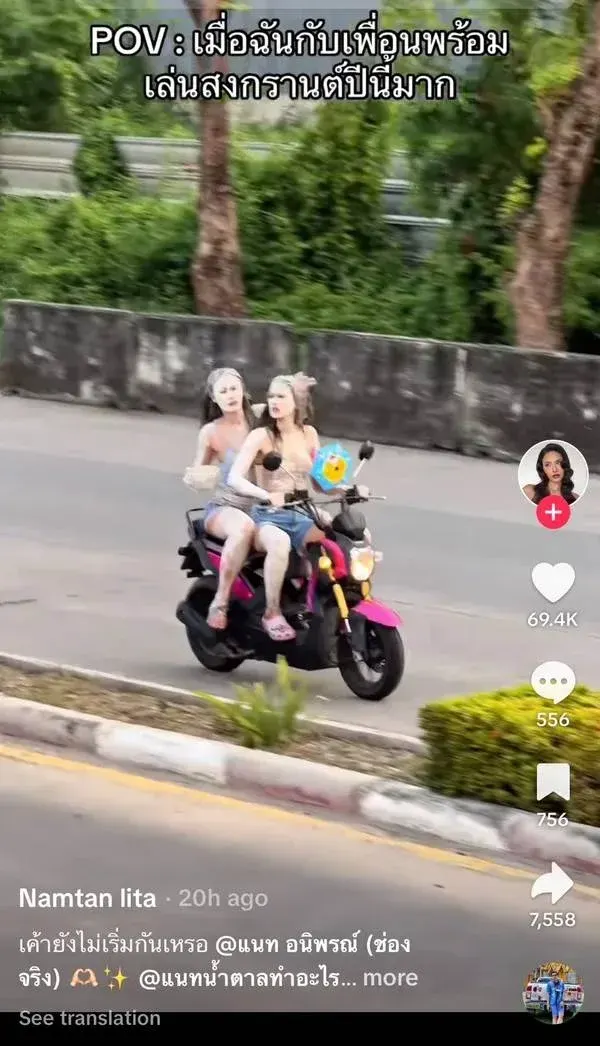Open Namtan lita's profile by username
Image resolution: width=600 pixels, height=1046 pixels.
pos(87,898)
